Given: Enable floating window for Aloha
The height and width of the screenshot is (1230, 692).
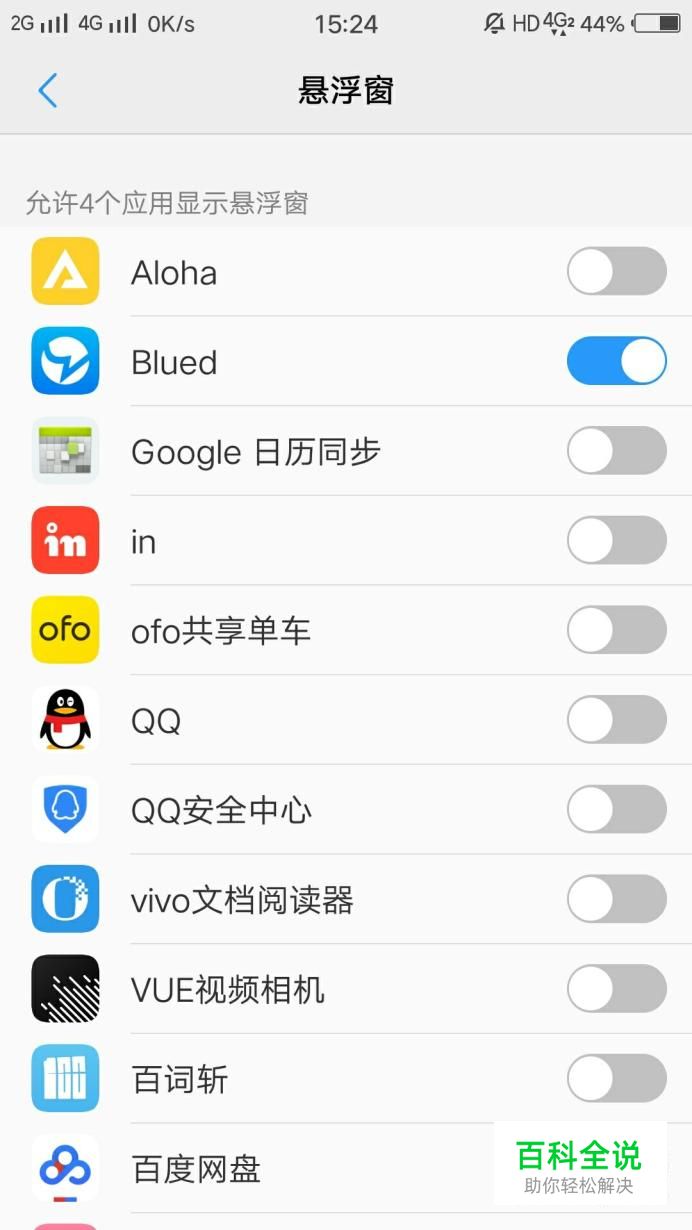Looking at the screenshot, I should click(x=617, y=272).
